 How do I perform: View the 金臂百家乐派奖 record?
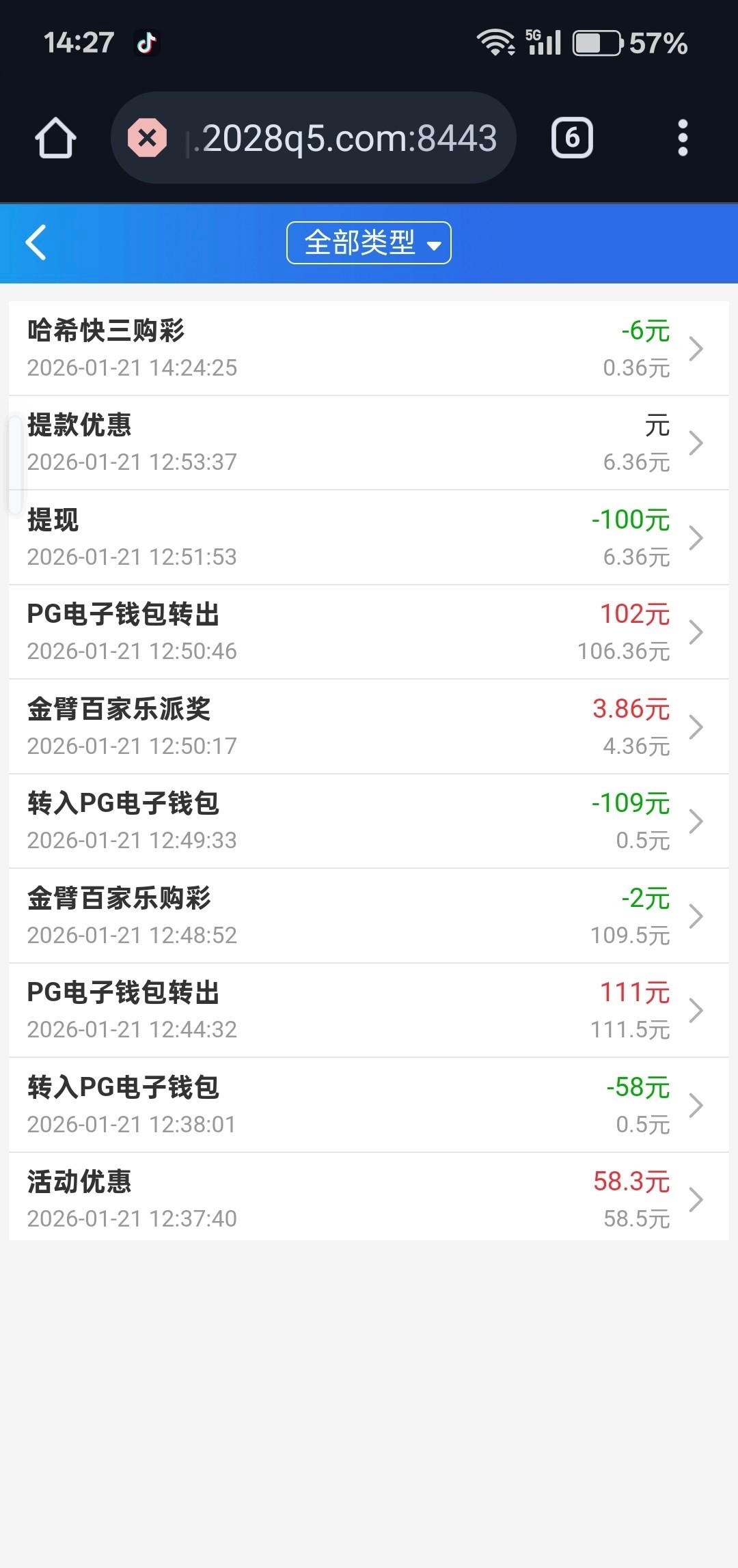[368, 727]
